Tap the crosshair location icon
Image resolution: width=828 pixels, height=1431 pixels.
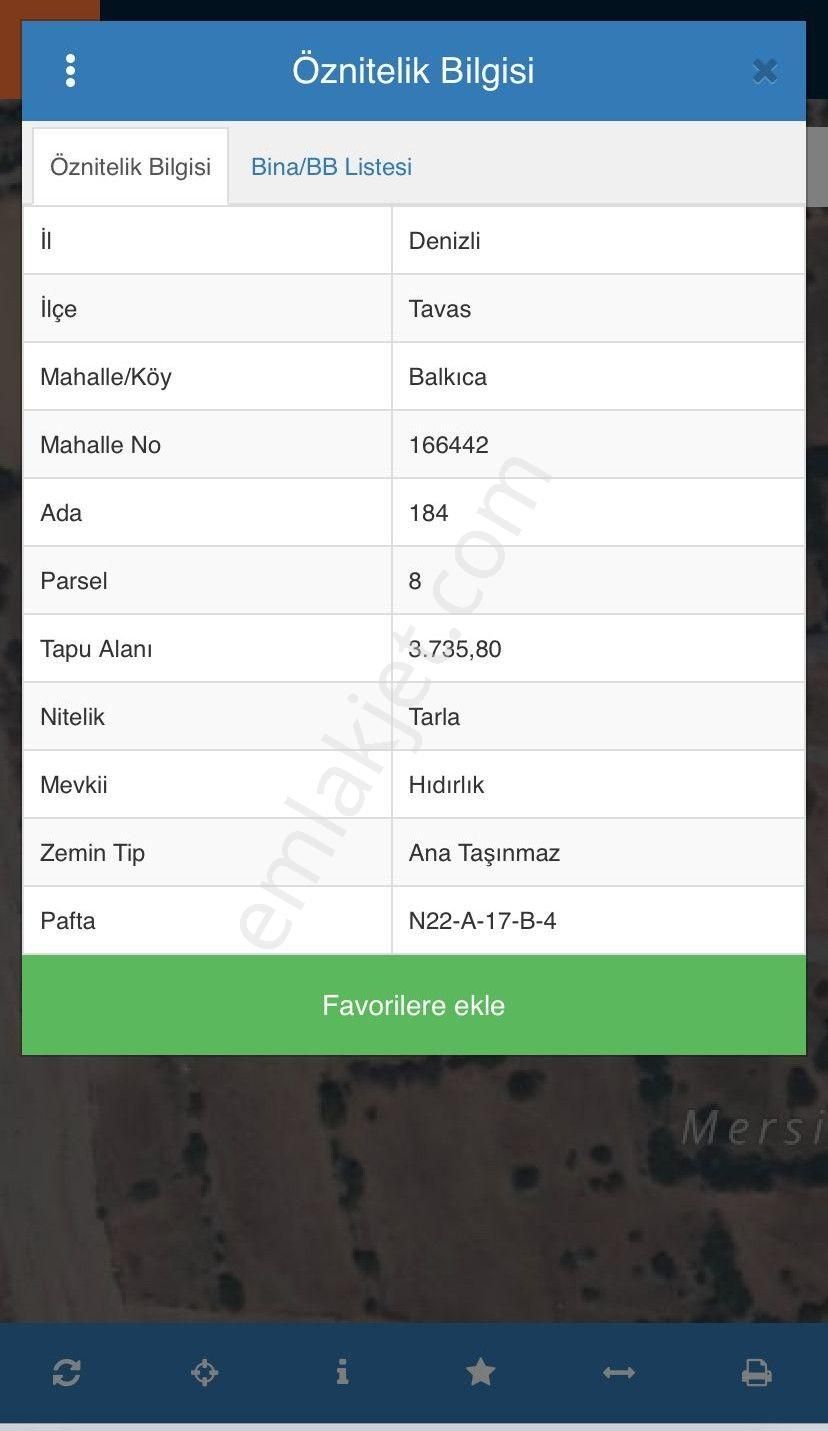point(204,1372)
